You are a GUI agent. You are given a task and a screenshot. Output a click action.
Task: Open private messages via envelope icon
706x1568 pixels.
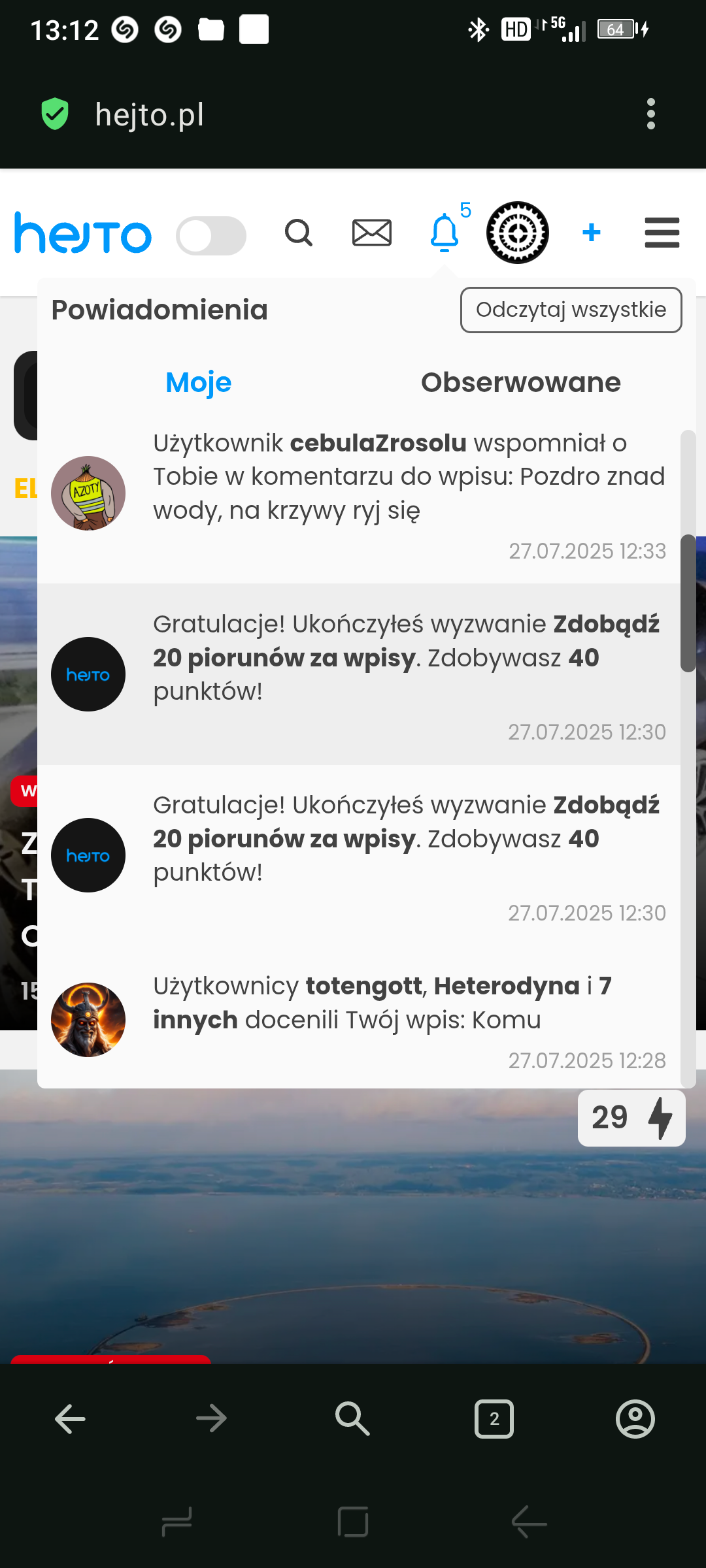click(x=371, y=232)
